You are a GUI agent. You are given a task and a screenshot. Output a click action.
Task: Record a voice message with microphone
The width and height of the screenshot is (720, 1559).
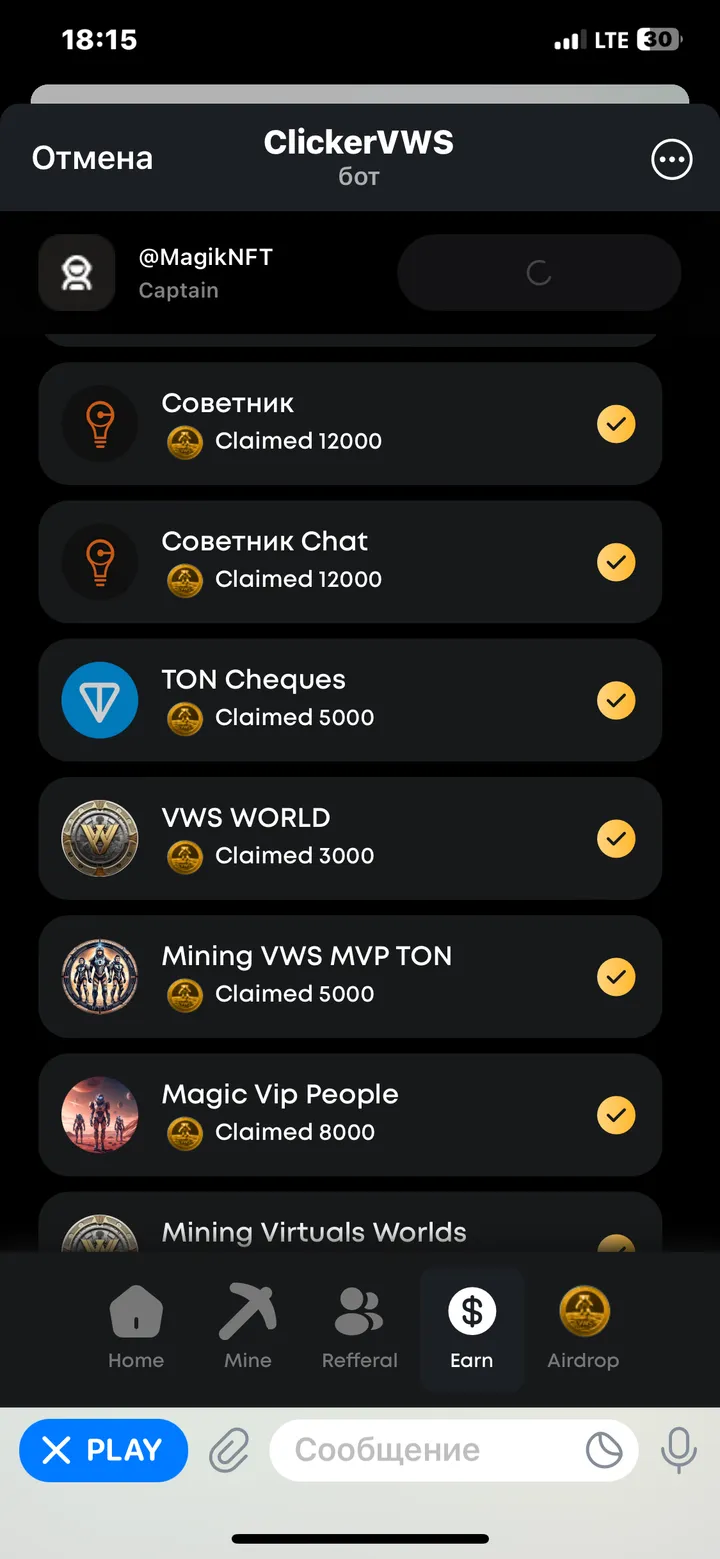[x=679, y=1450]
